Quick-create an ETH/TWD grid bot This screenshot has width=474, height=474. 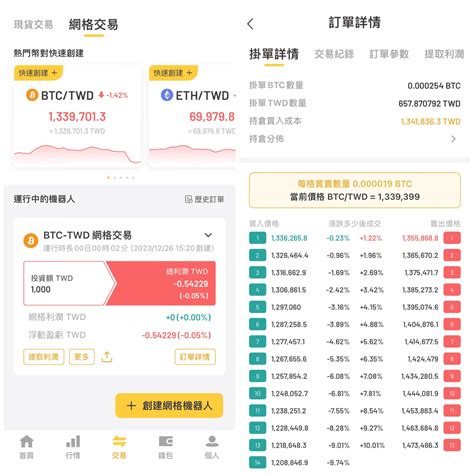click(x=173, y=73)
